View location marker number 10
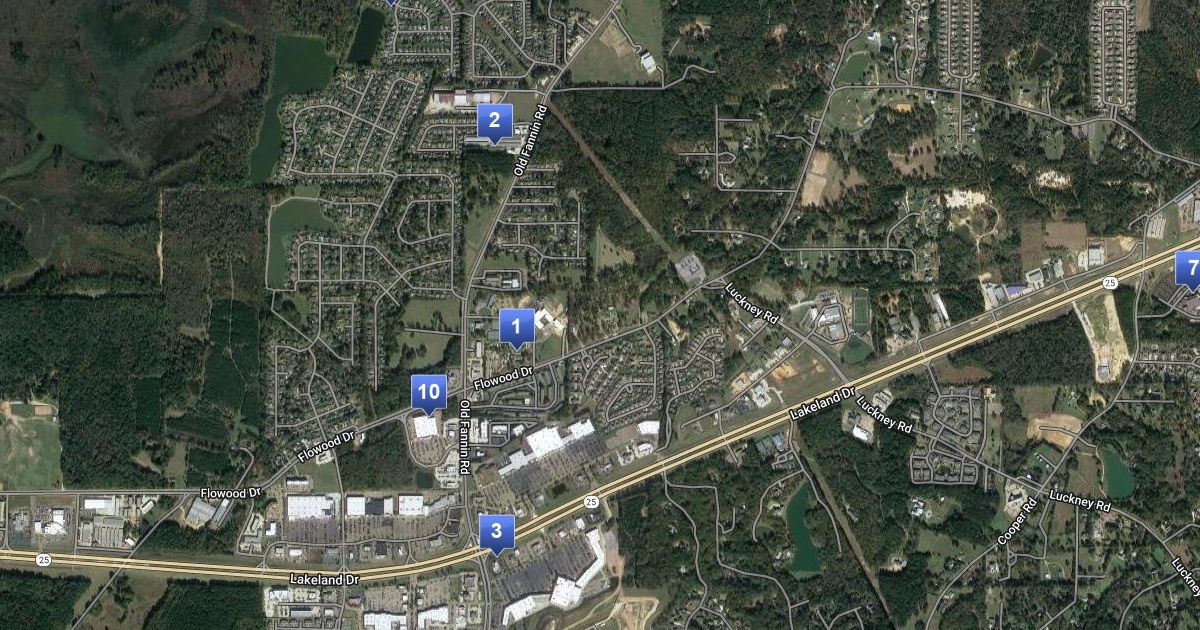1200x630 pixels. click(x=429, y=393)
